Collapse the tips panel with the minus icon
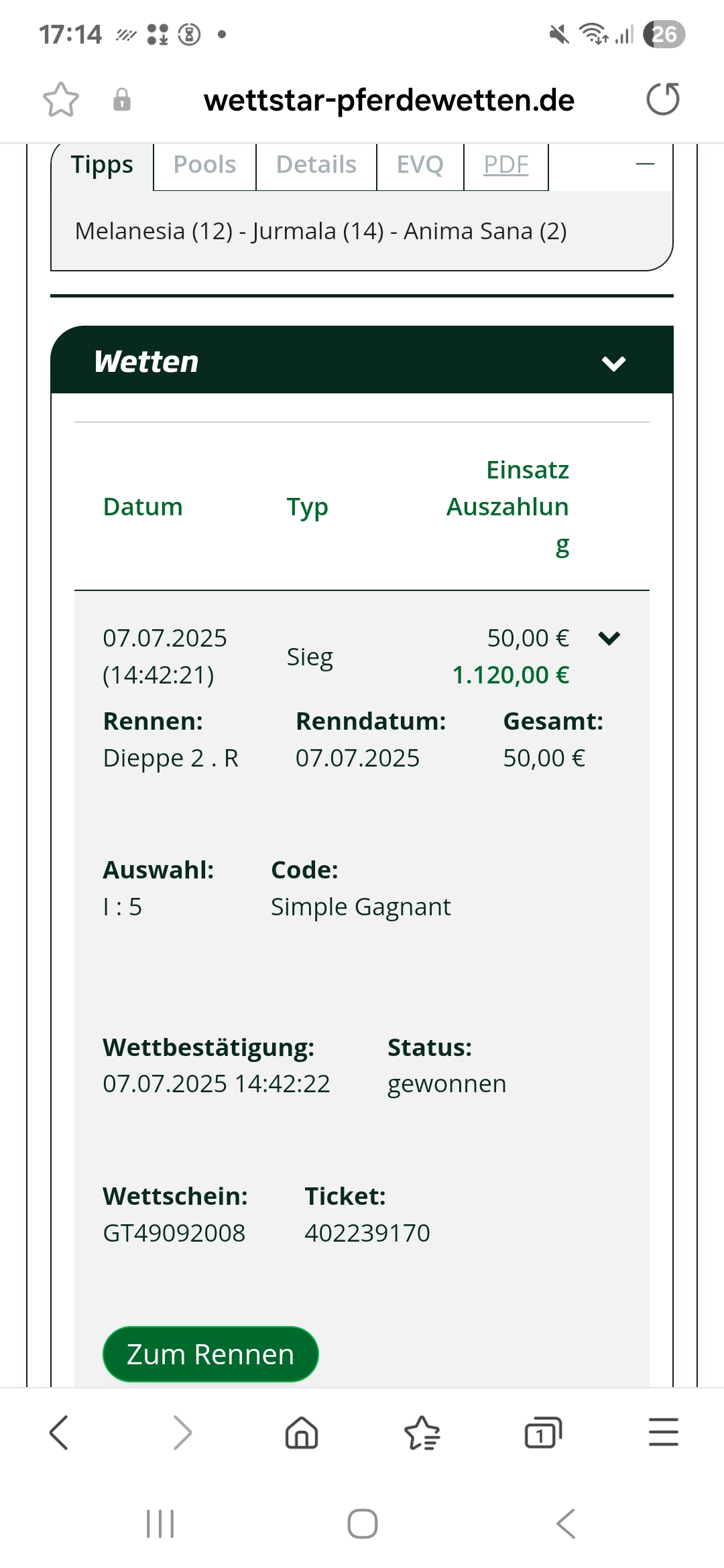 point(645,164)
